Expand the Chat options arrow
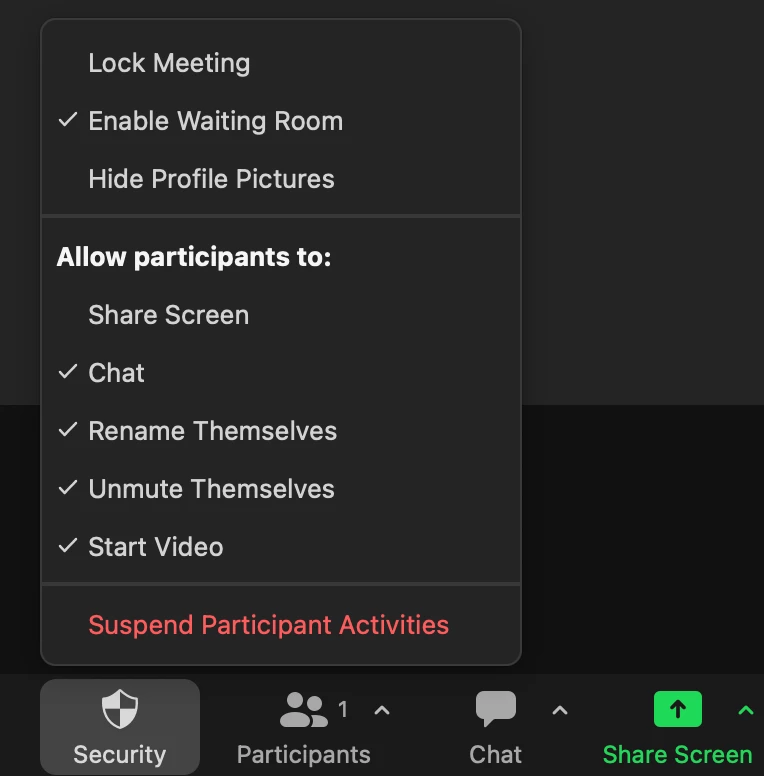 (x=560, y=711)
